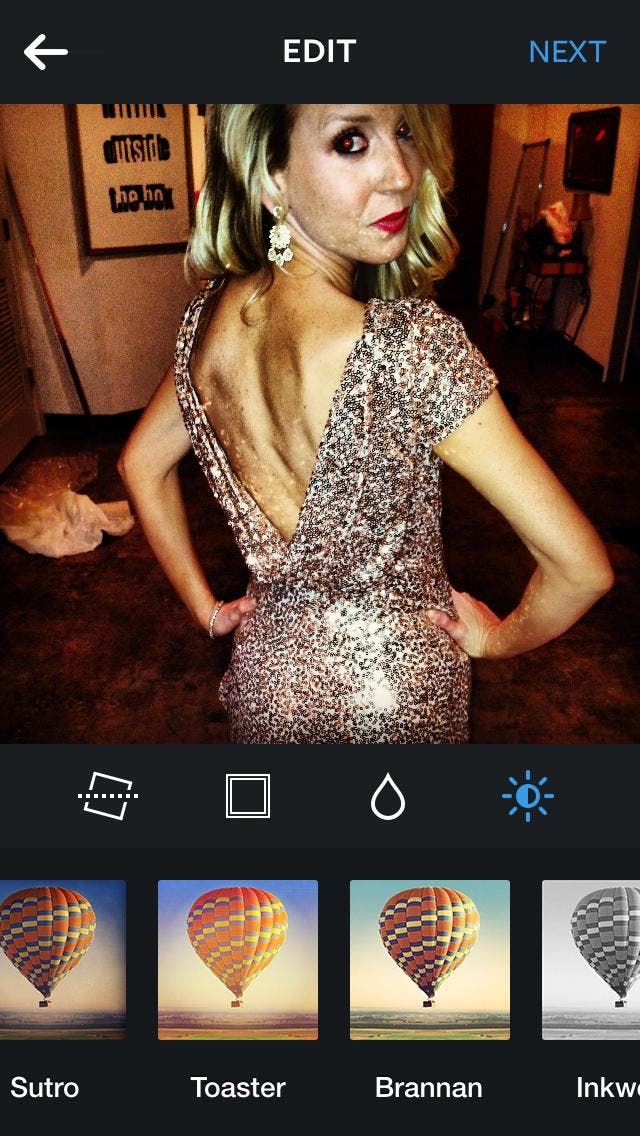
Task: Go back using the arrow icon
Action: (x=45, y=51)
